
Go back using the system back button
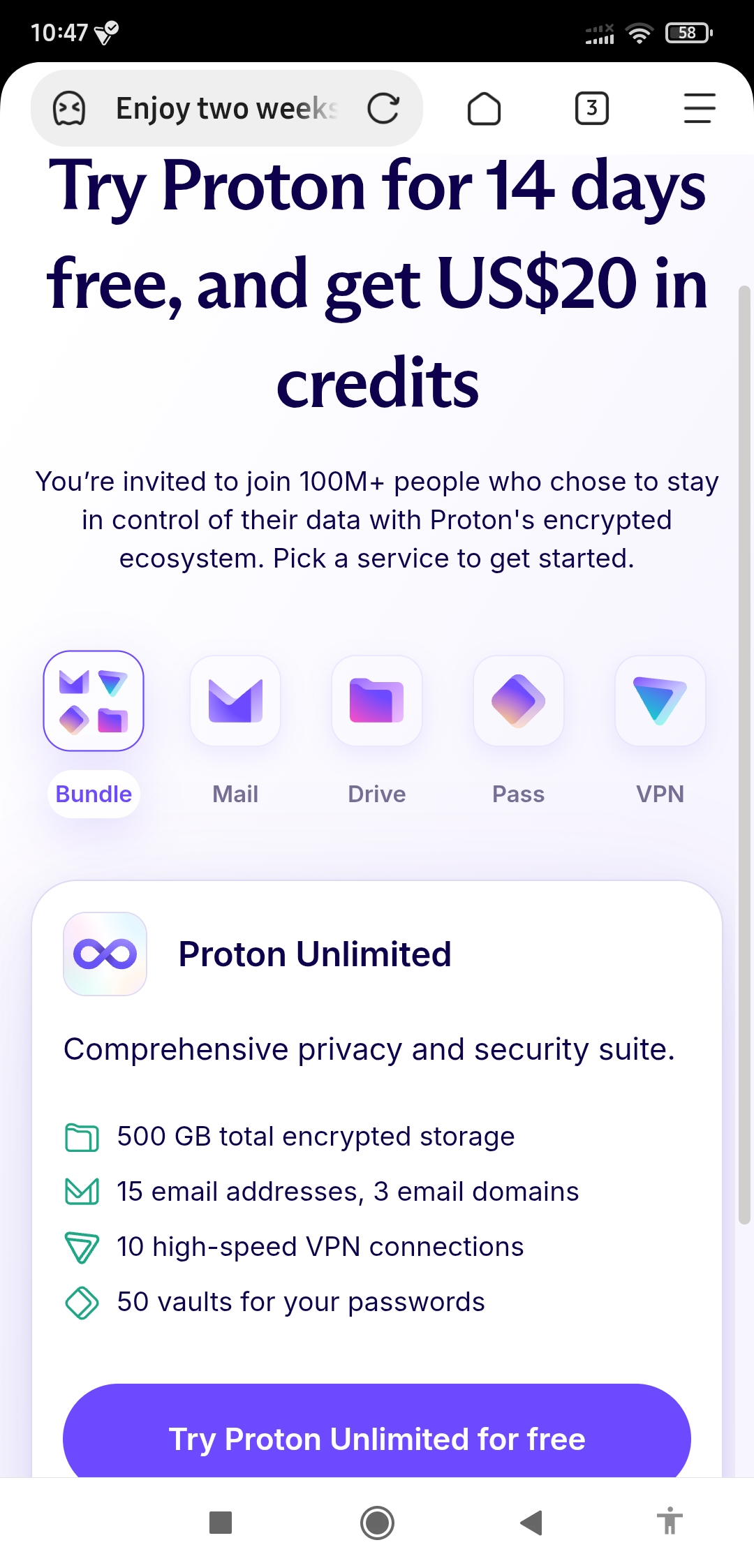pyautogui.click(x=532, y=1523)
